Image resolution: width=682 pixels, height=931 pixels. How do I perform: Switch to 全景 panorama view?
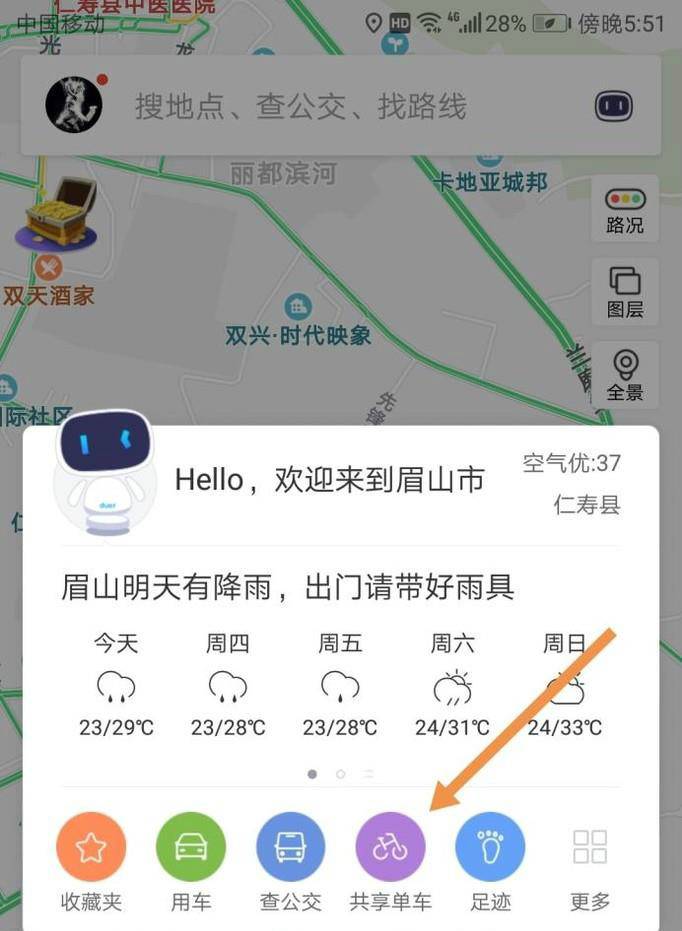(x=625, y=375)
